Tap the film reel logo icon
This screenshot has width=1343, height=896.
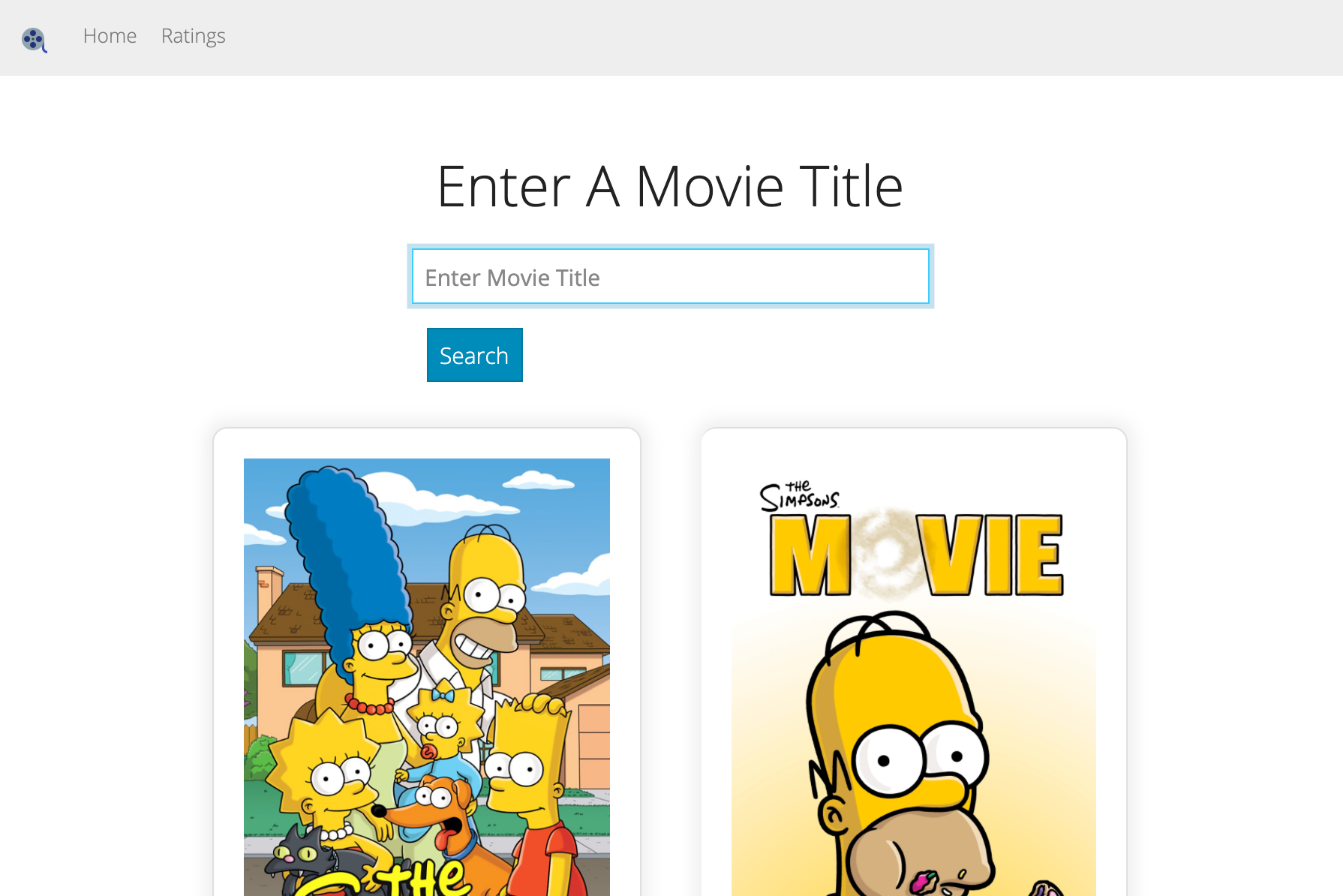click(x=34, y=39)
